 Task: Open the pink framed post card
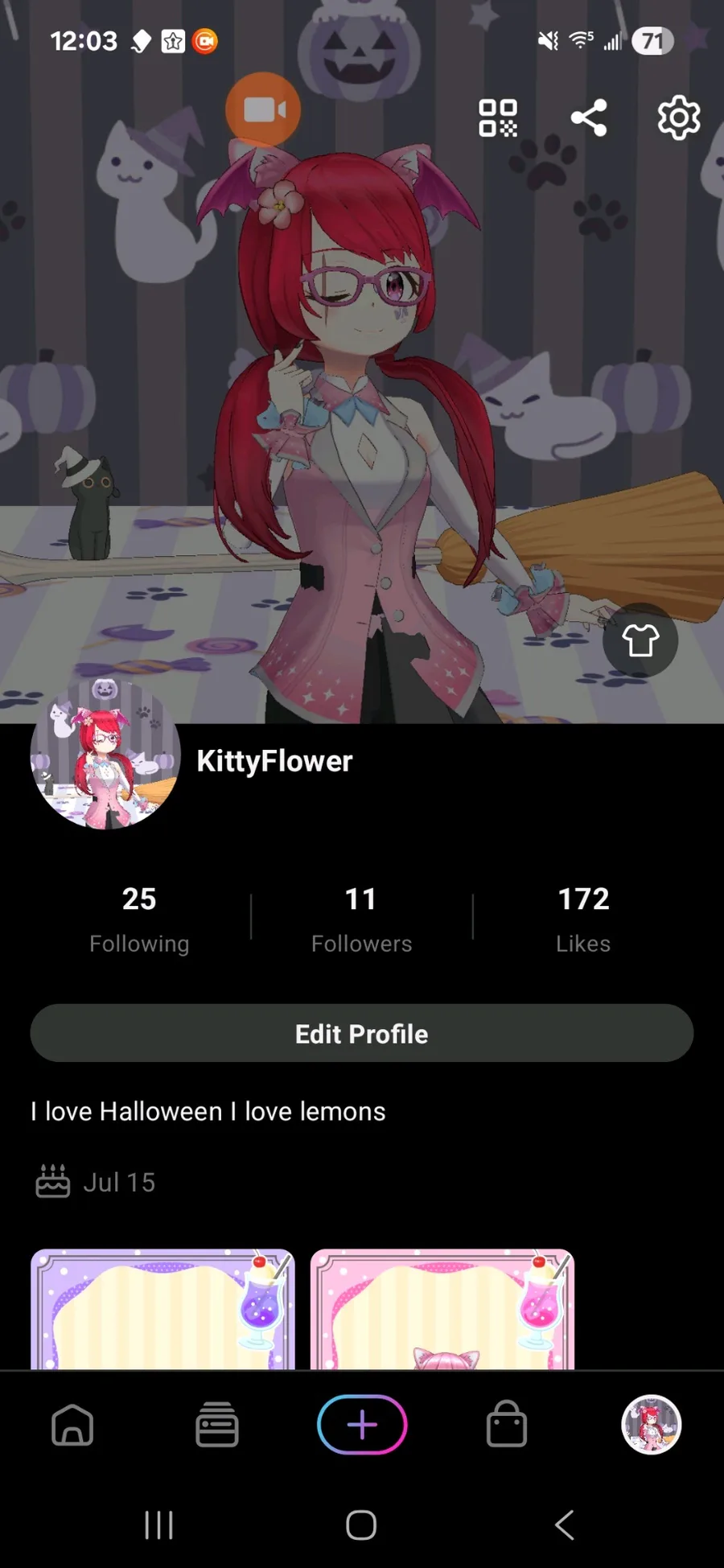click(x=442, y=1309)
